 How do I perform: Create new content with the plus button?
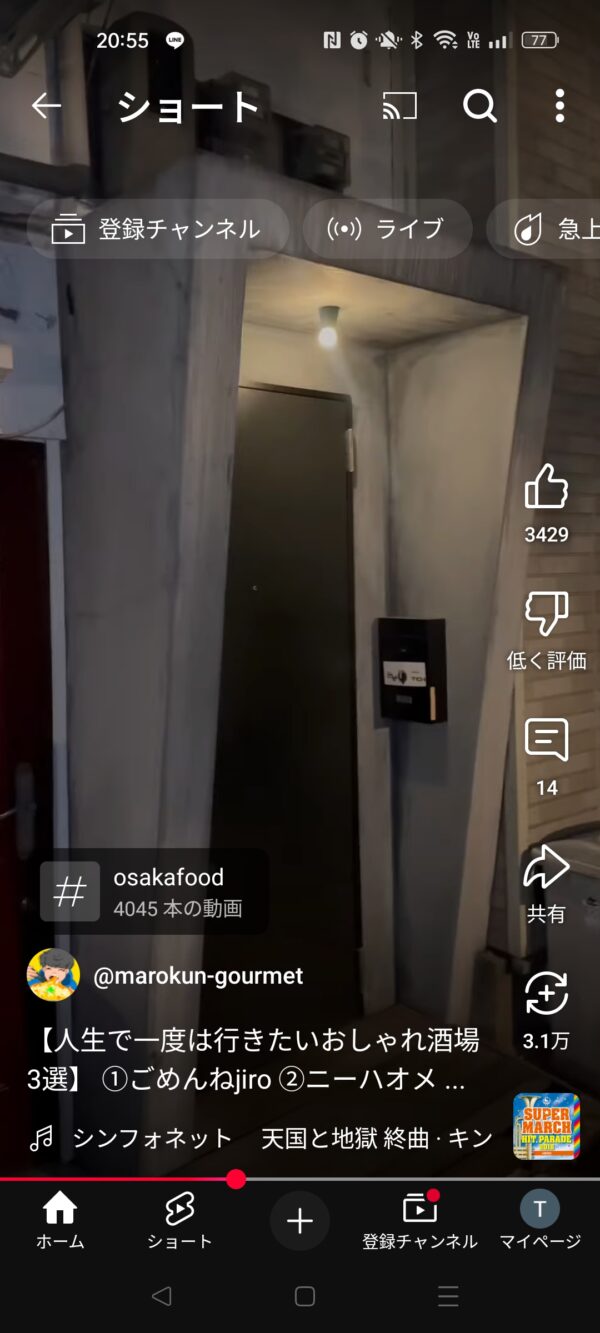click(300, 1221)
